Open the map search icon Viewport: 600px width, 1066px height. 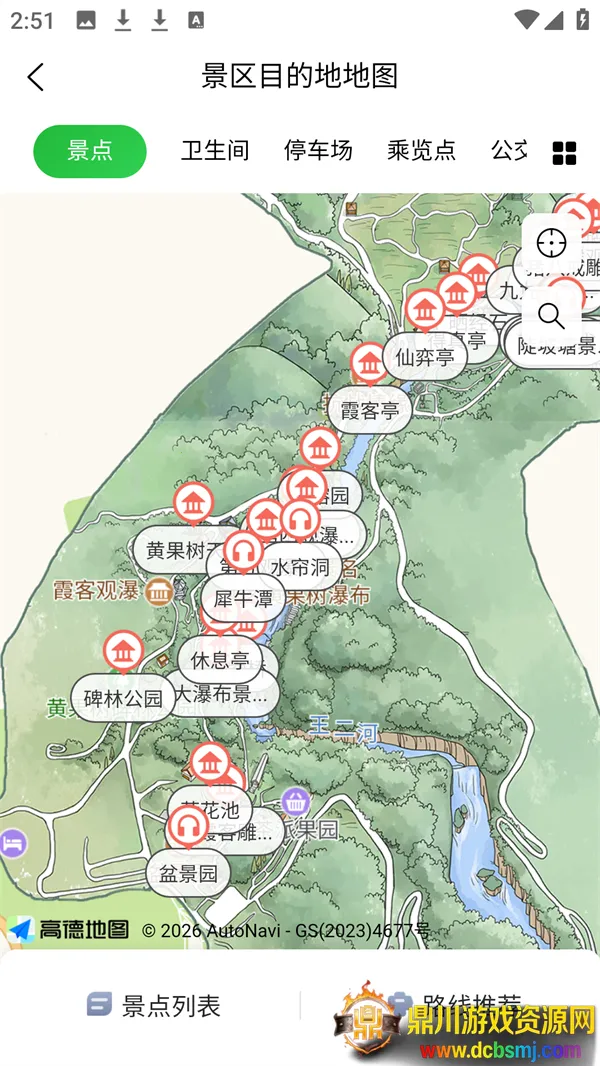(551, 316)
